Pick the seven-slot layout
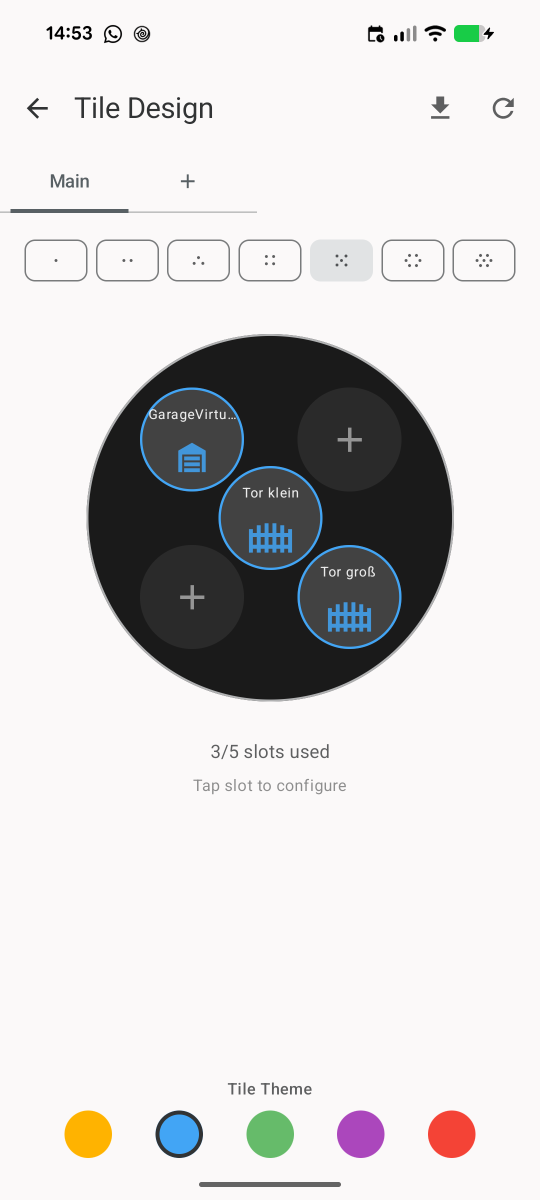The image size is (540, 1200). point(484,260)
